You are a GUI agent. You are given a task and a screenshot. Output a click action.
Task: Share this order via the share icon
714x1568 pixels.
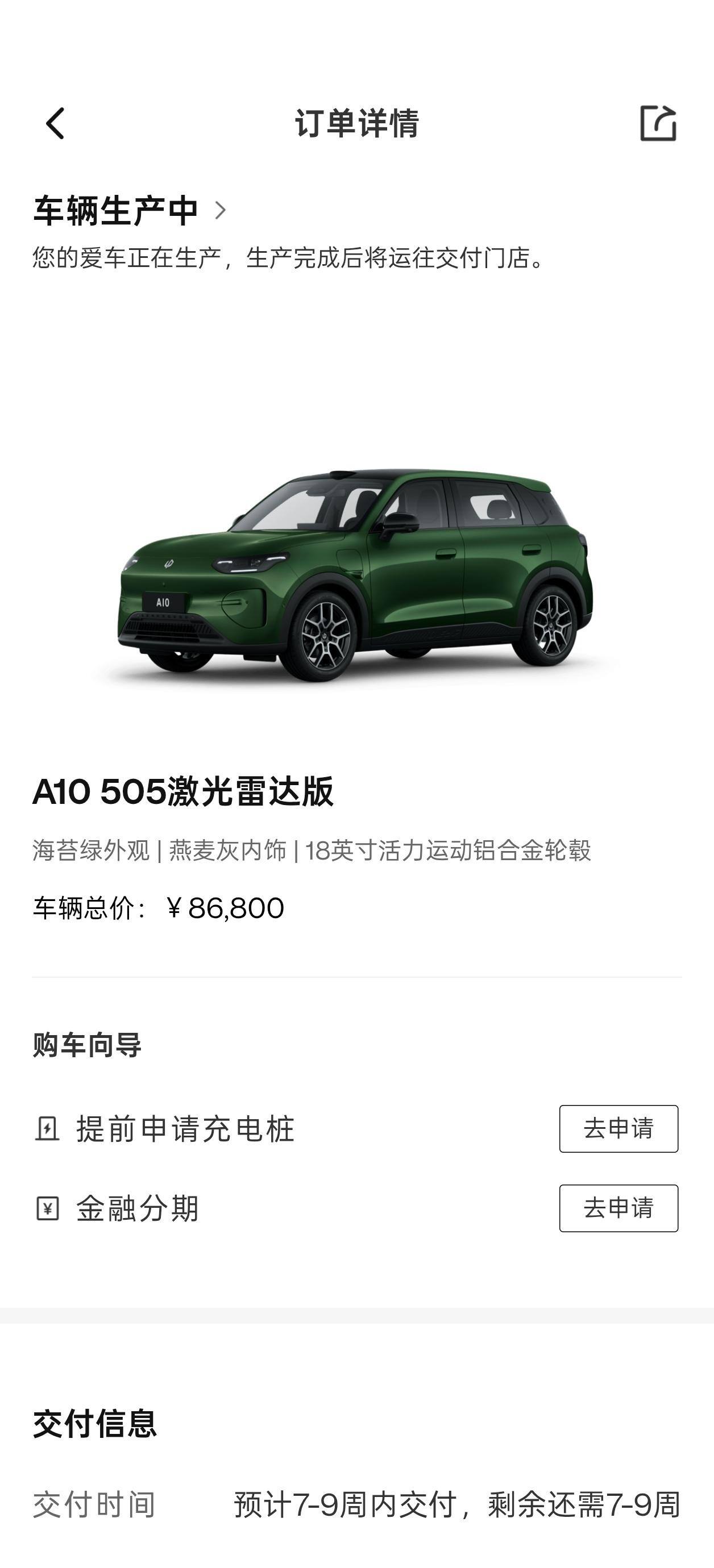pyautogui.click(x=658, y=124)
